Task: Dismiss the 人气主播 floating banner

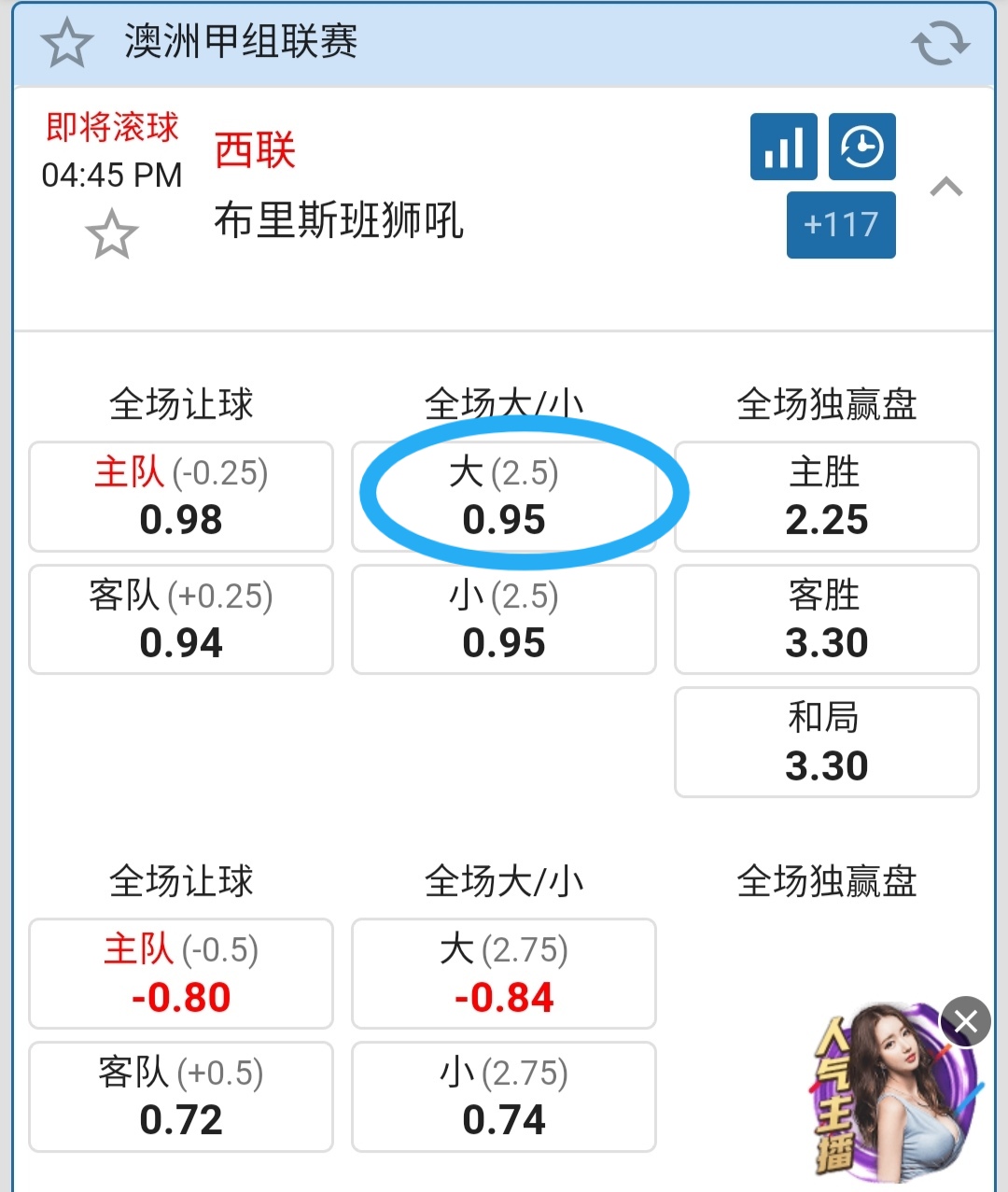Action: pos(965,1021)
